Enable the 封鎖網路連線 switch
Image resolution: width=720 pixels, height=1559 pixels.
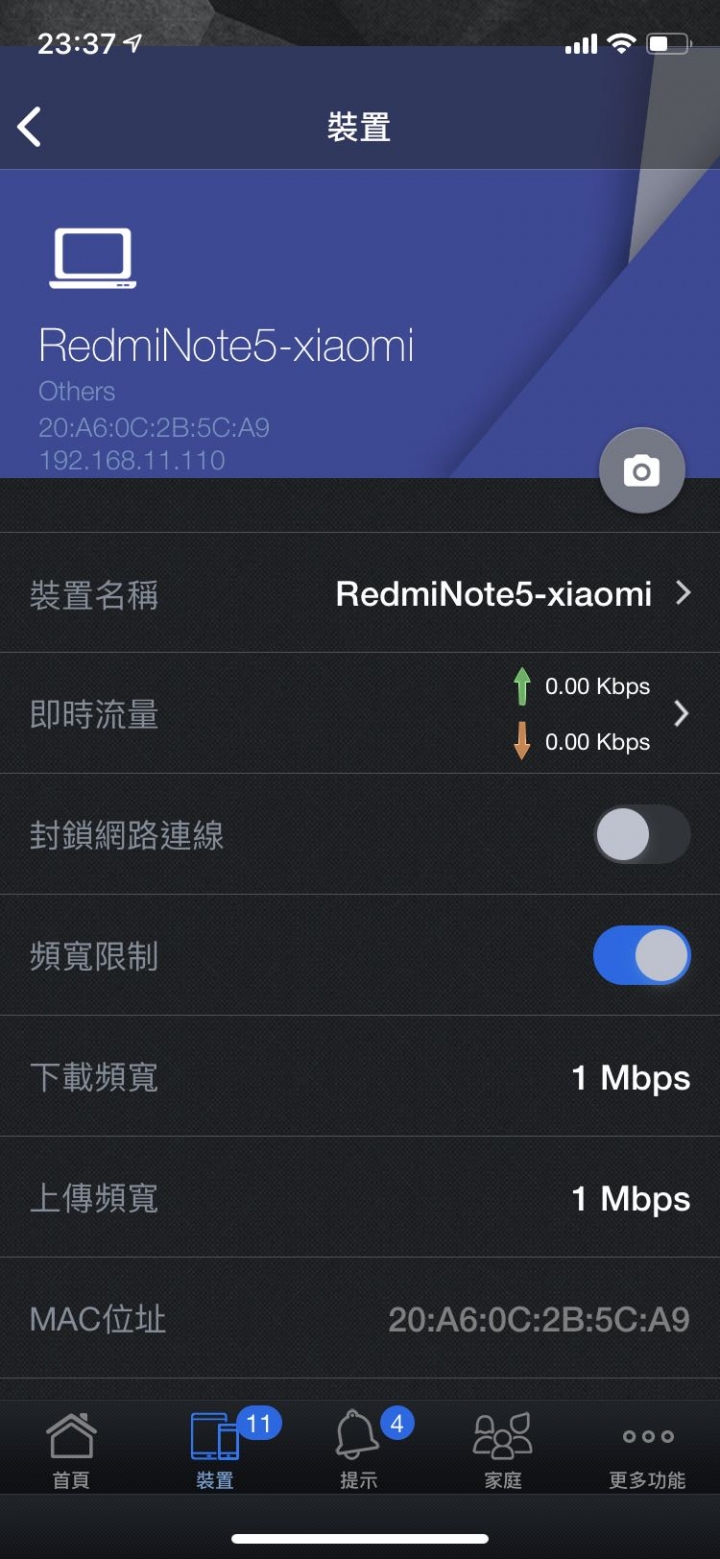(x=642, y=835)
